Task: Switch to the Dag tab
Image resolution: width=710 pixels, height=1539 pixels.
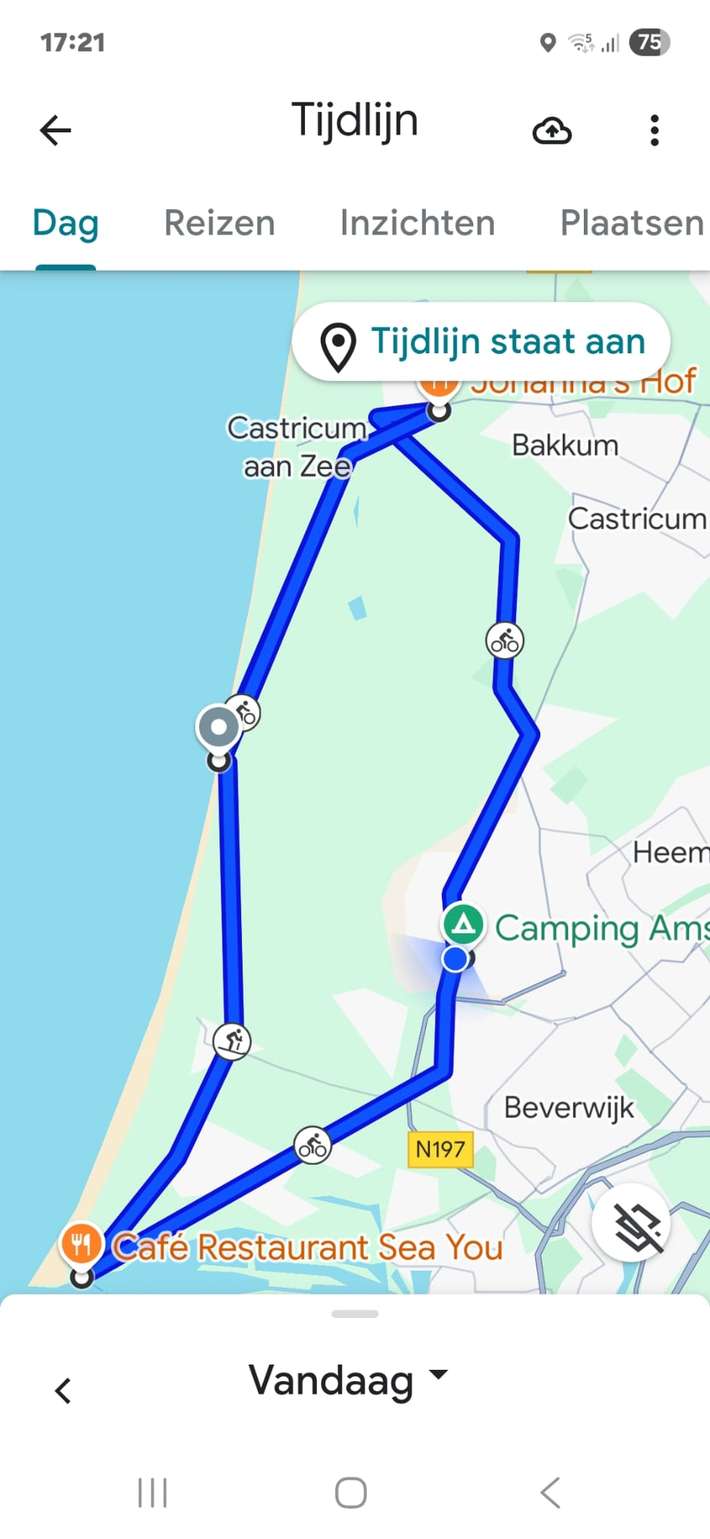Action: point(66,223)
